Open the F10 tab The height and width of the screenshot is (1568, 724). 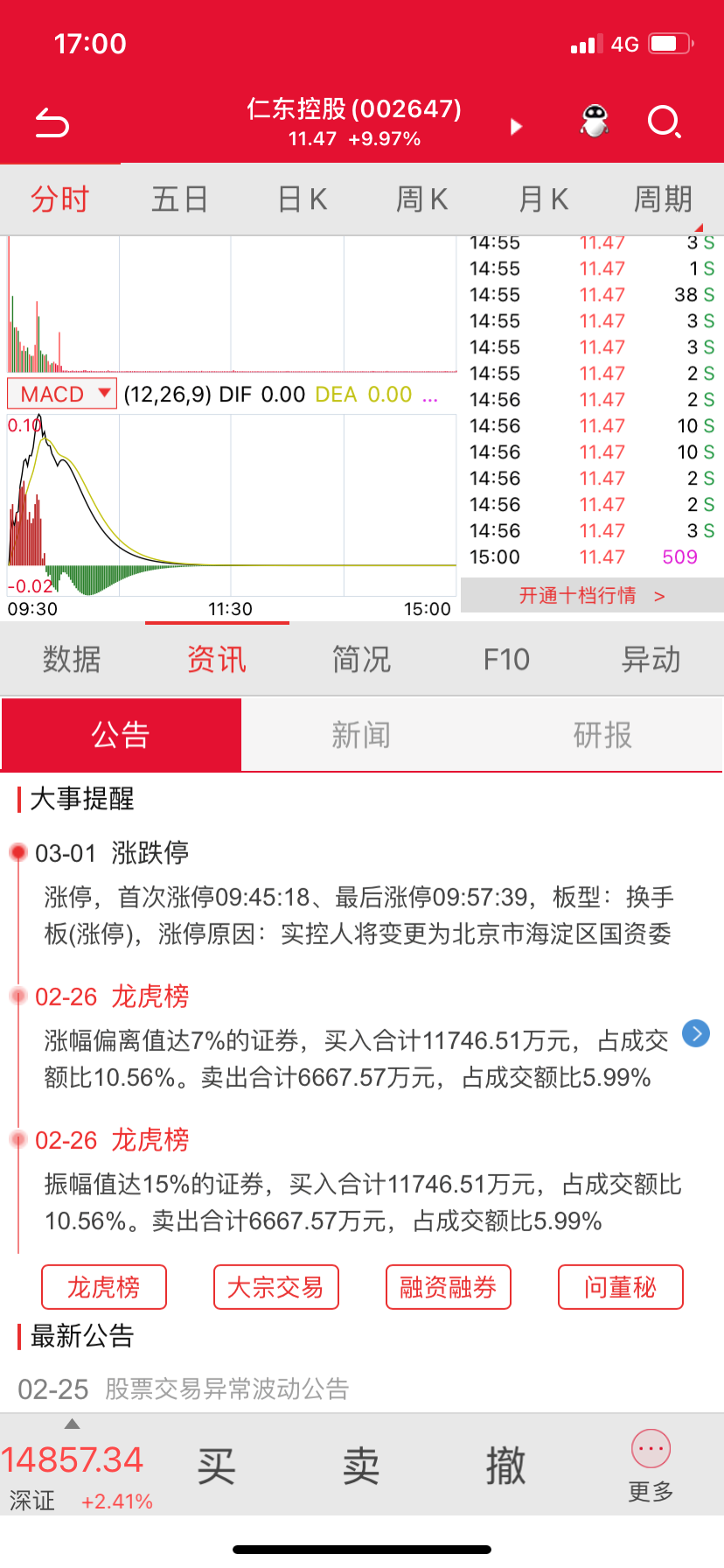tap(506, 659)
